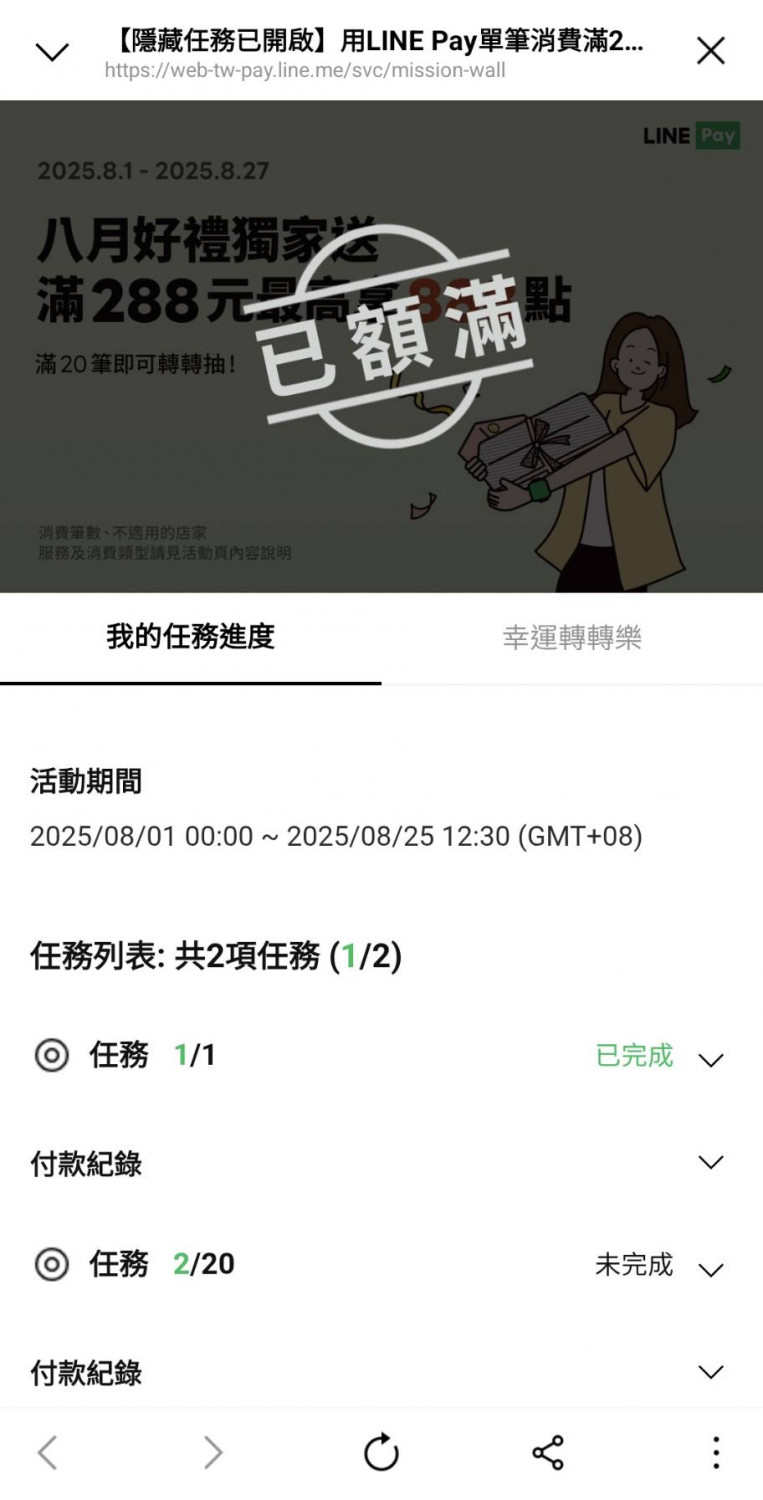
Task: Share this mission page
Action: click(x=548, y=1452)
